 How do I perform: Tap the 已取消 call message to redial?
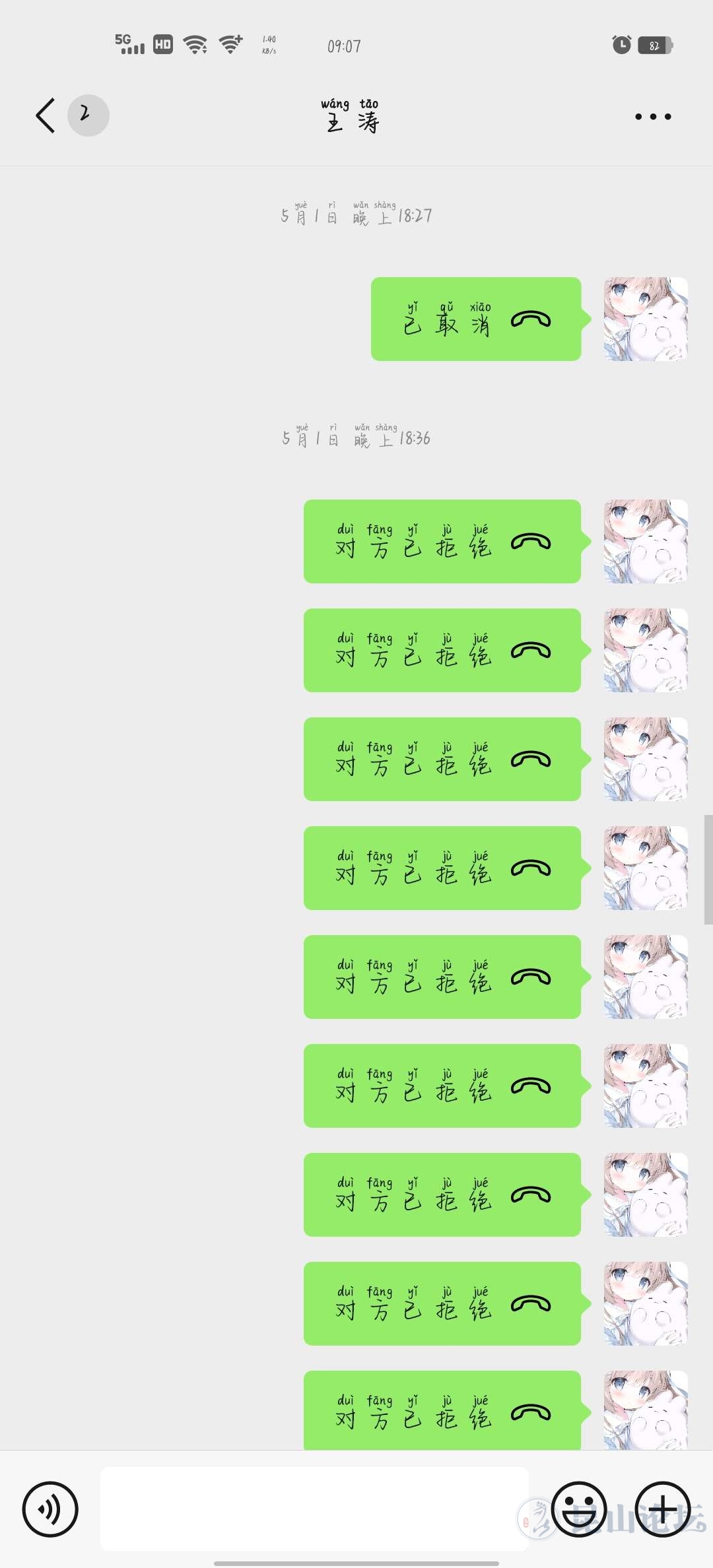(x=476, y=319)
